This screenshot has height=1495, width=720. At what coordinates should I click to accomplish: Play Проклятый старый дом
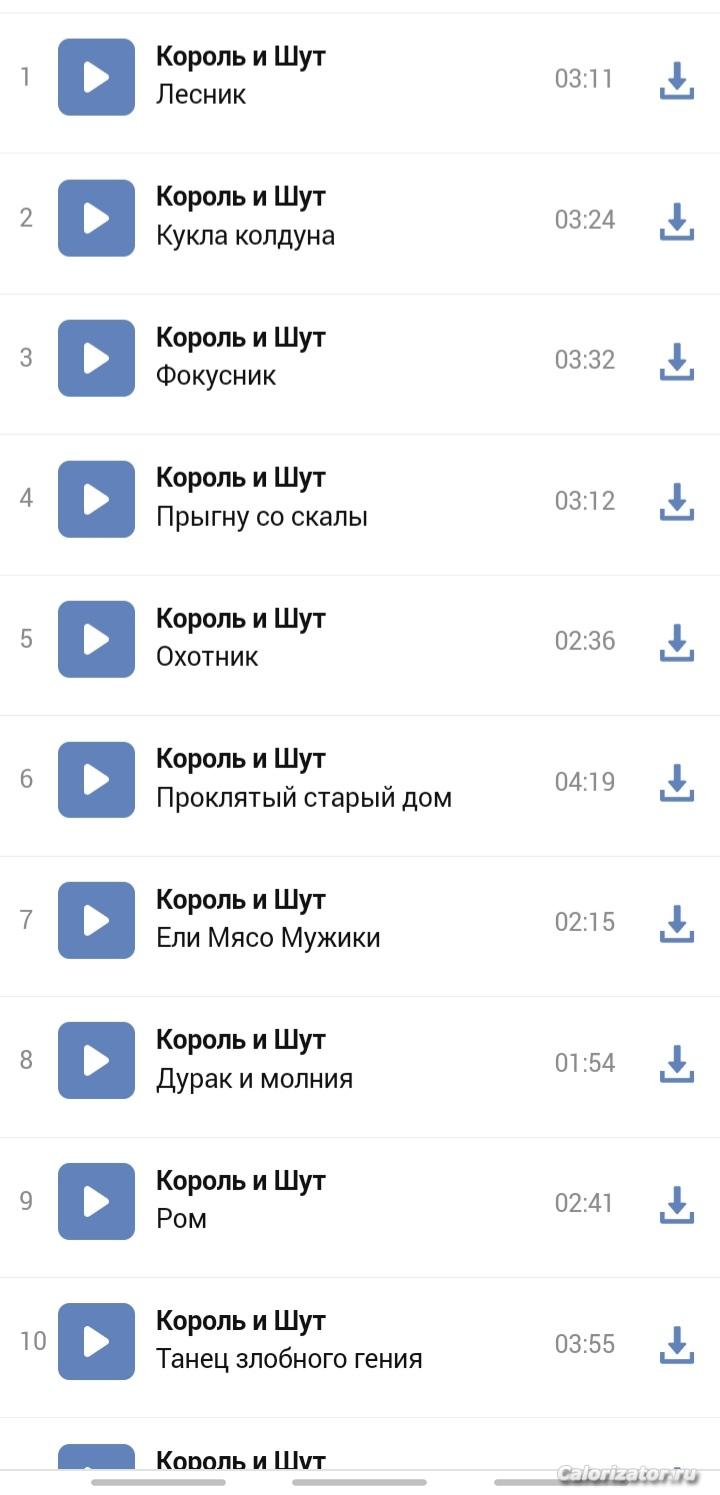[96, 780]
